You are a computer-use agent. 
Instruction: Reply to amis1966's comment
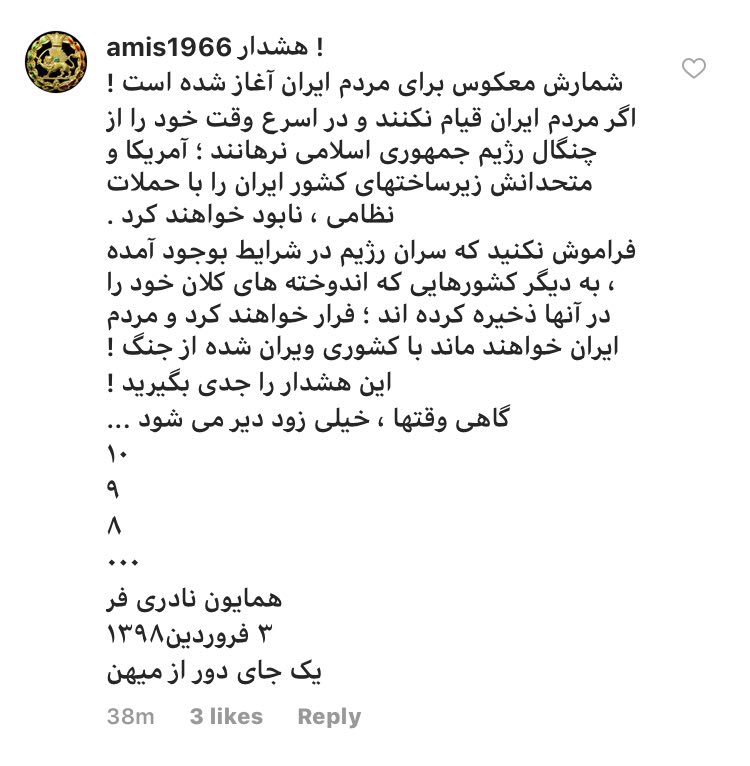[329, 716]
